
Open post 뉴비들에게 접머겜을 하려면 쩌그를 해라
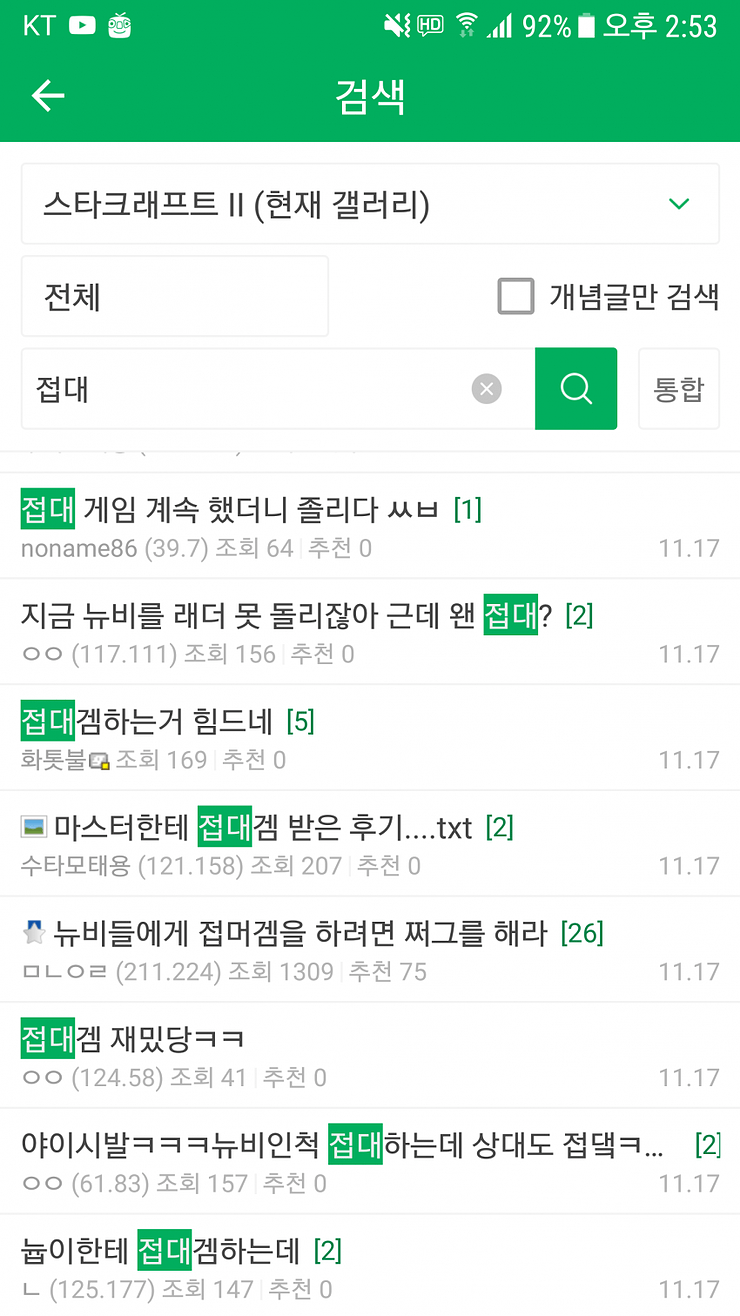point(300,934)
